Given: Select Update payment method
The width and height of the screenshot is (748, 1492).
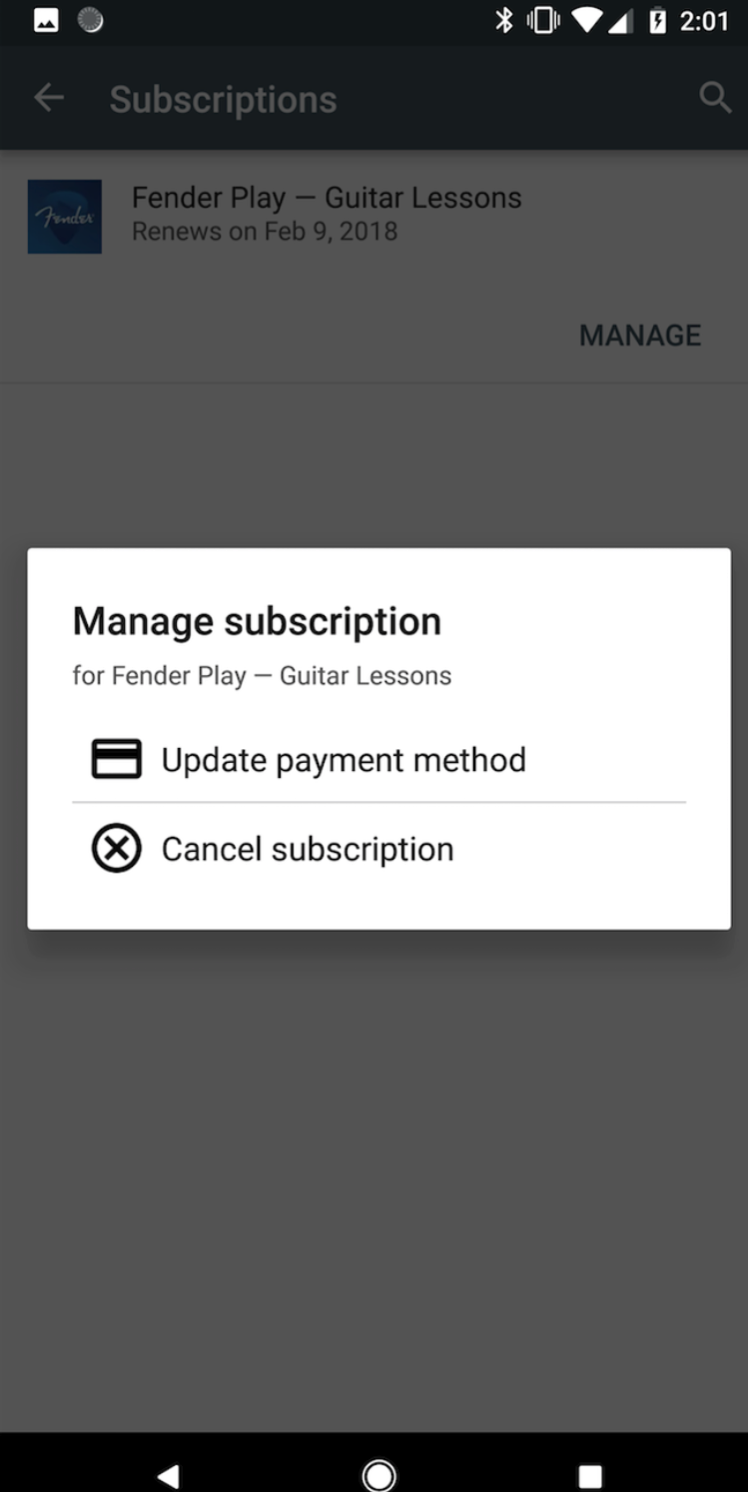Looking at the screenshot, I should tap(379, 759).
